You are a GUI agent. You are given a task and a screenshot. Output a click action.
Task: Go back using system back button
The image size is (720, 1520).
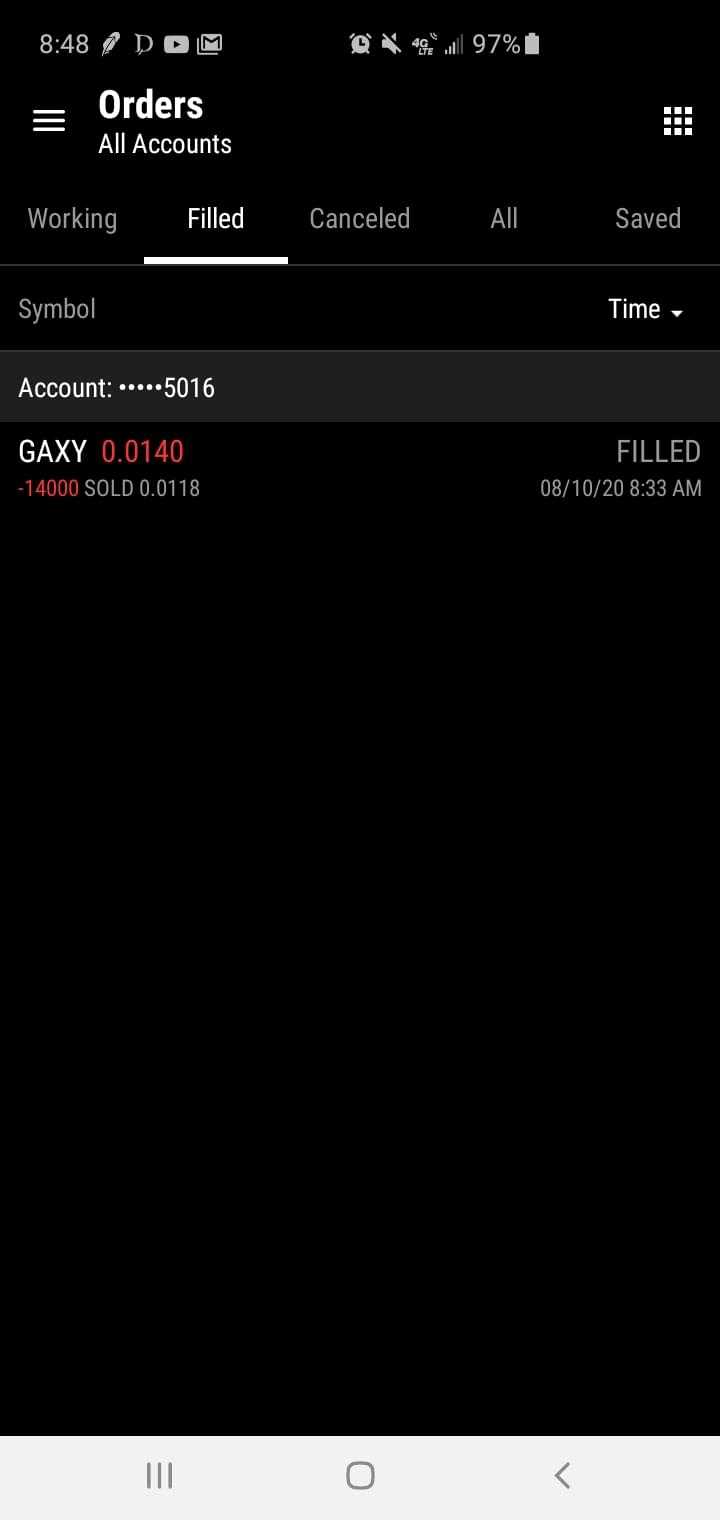562,1475
